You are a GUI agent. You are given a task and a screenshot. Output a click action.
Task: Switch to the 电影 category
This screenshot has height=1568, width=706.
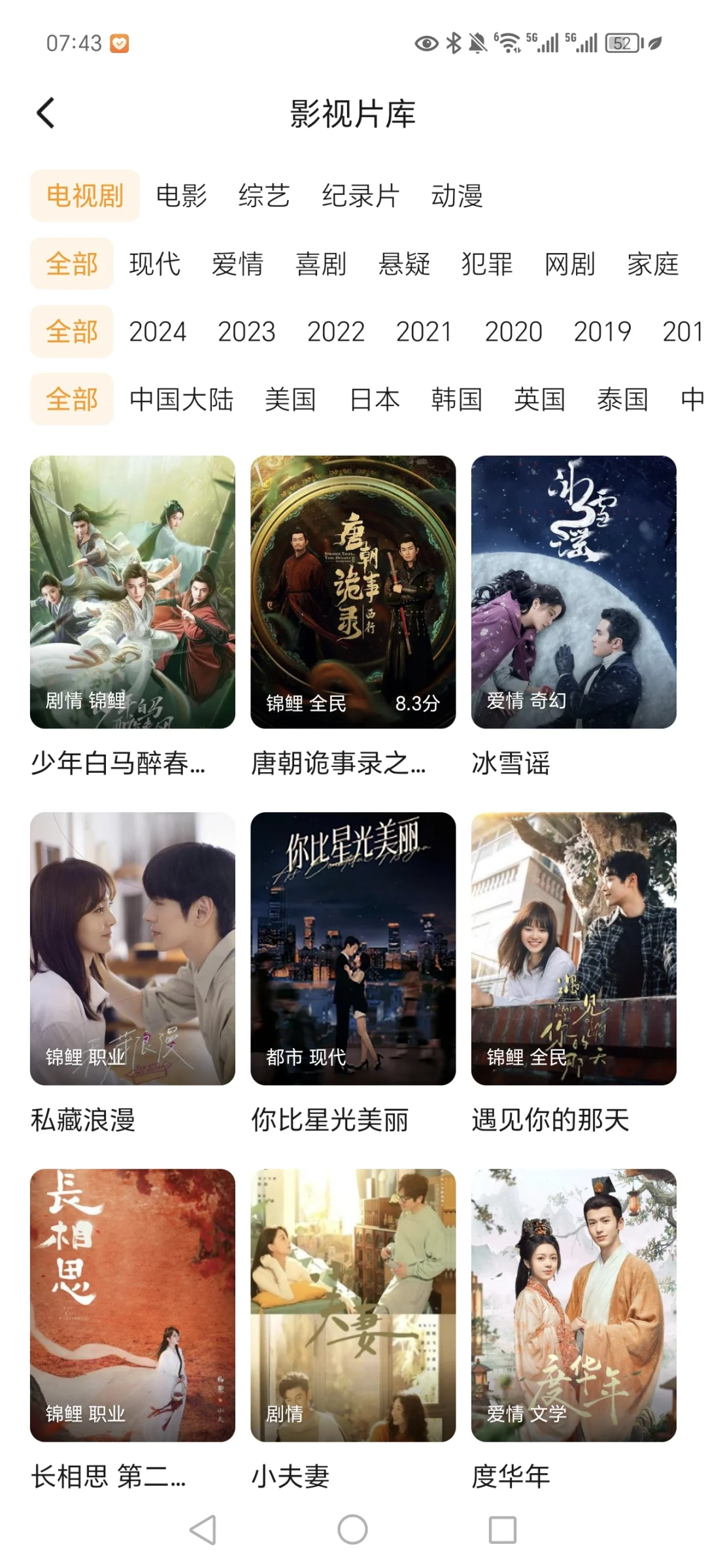[x=181, y=196]
